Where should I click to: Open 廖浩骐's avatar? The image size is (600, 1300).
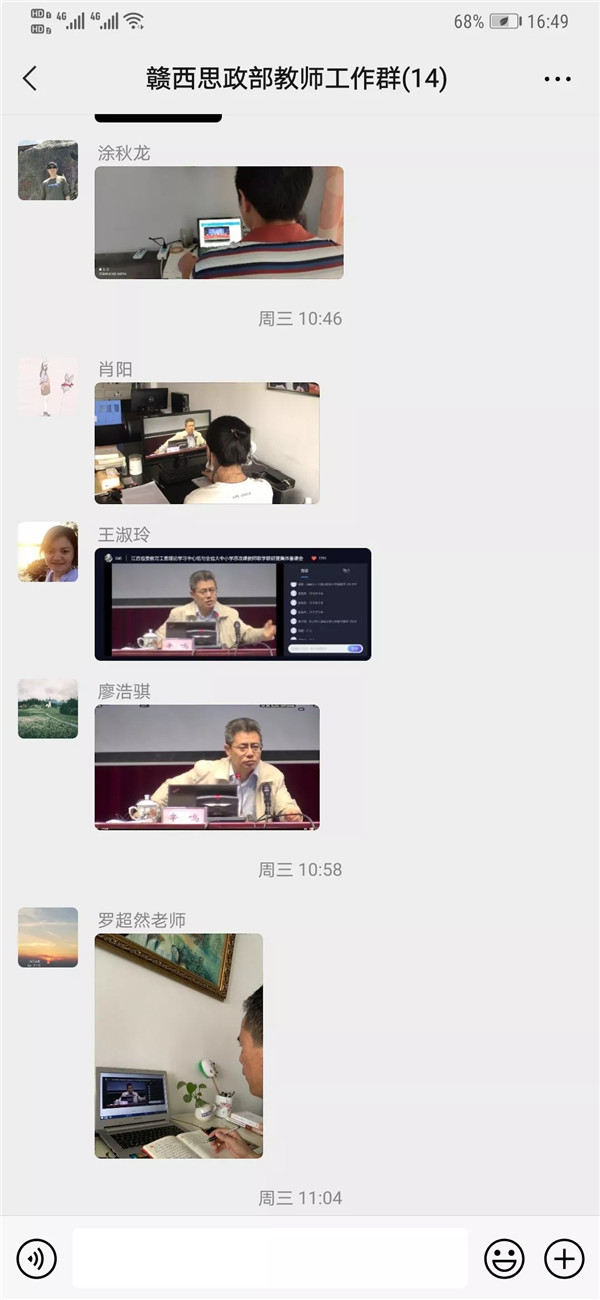click(x=47, y=708)
